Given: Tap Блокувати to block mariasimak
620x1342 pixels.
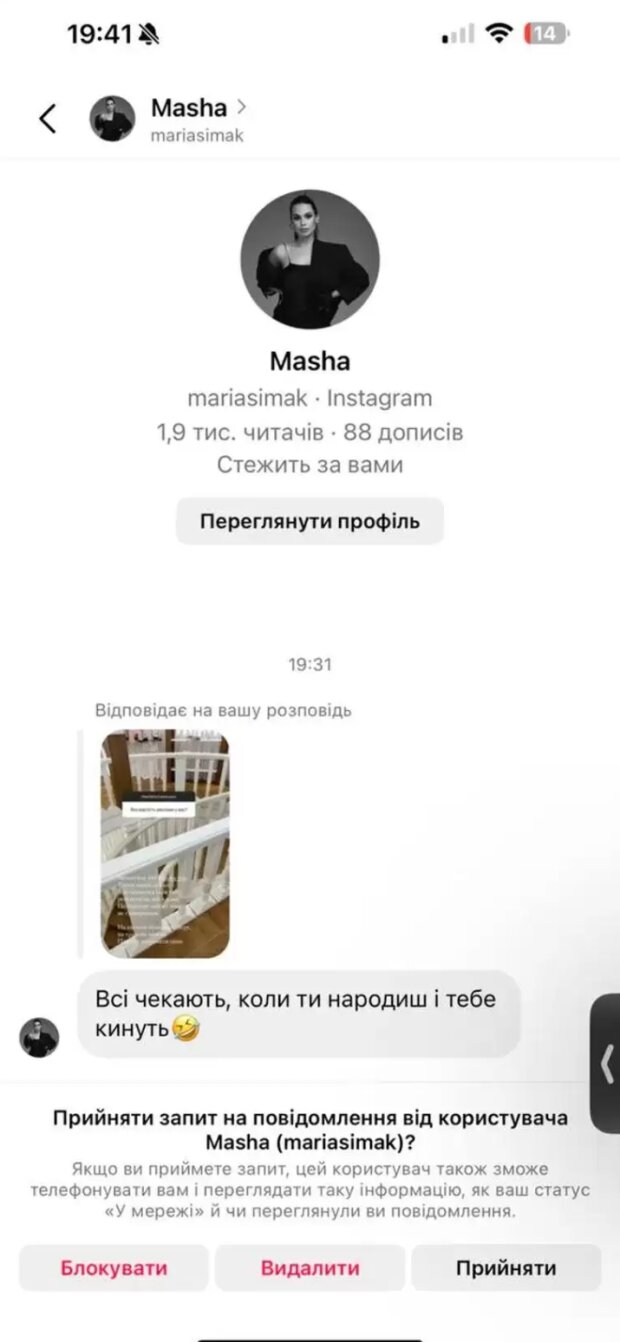Looking at the screenshot, I should (114, 1268).
